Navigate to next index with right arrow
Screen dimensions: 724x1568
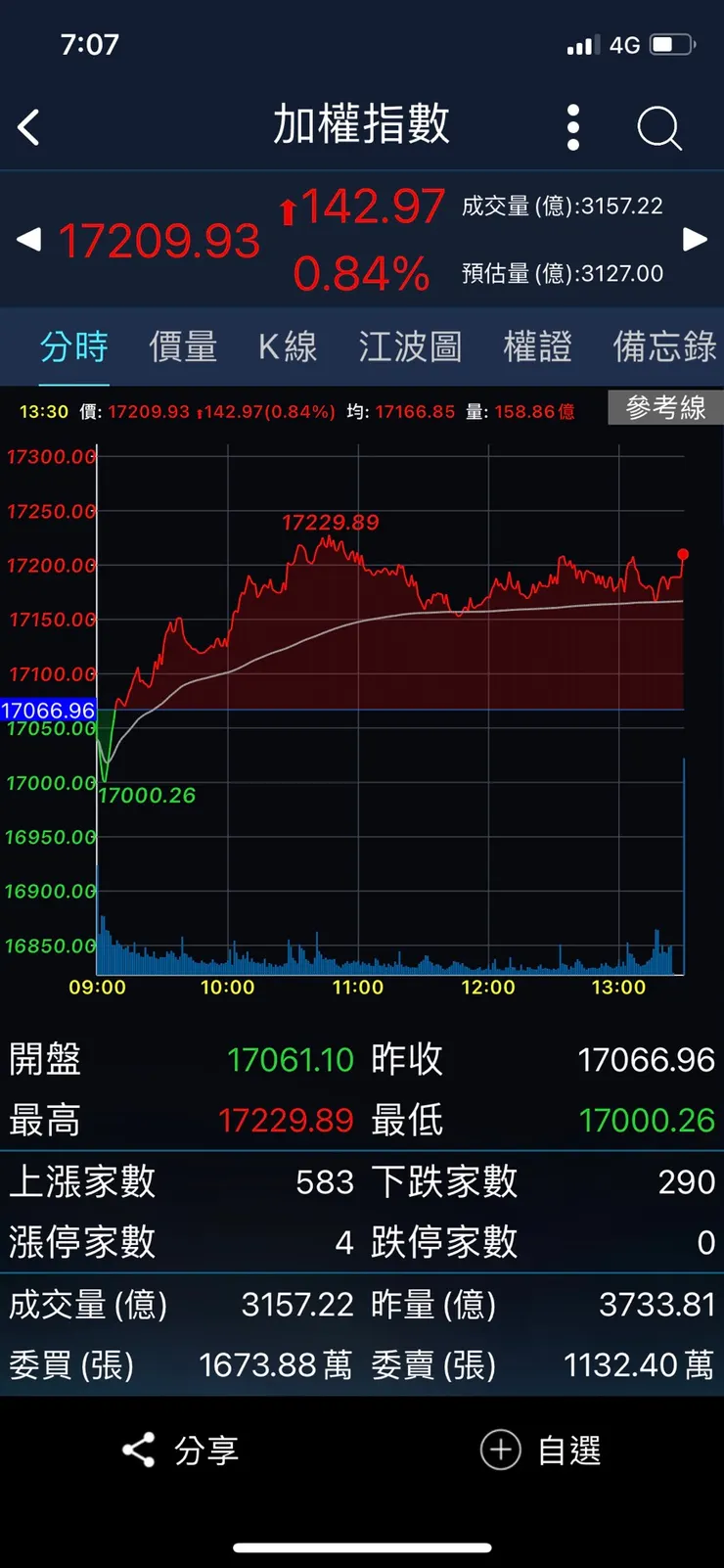[697, 240]
